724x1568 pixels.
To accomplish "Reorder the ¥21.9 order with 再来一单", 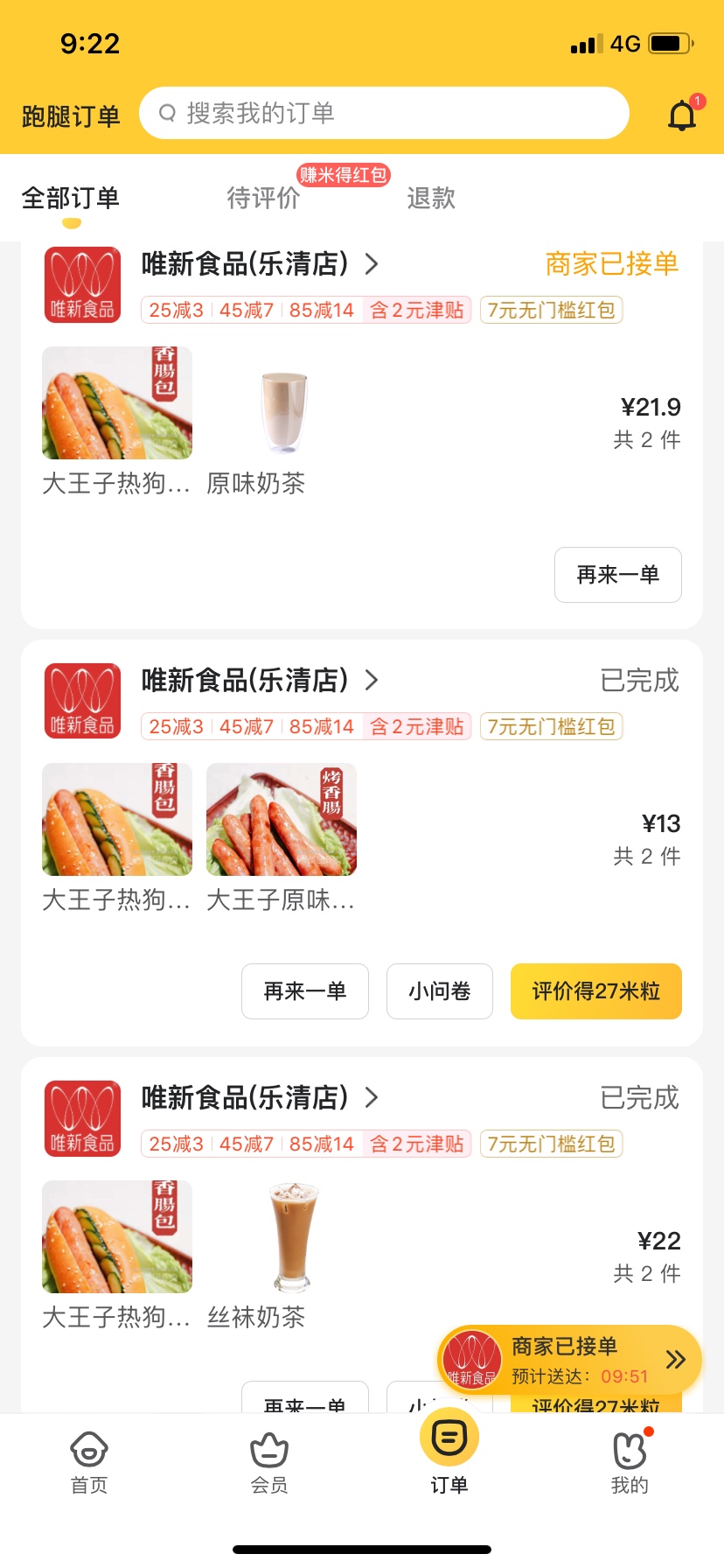I will coord(617,575).
